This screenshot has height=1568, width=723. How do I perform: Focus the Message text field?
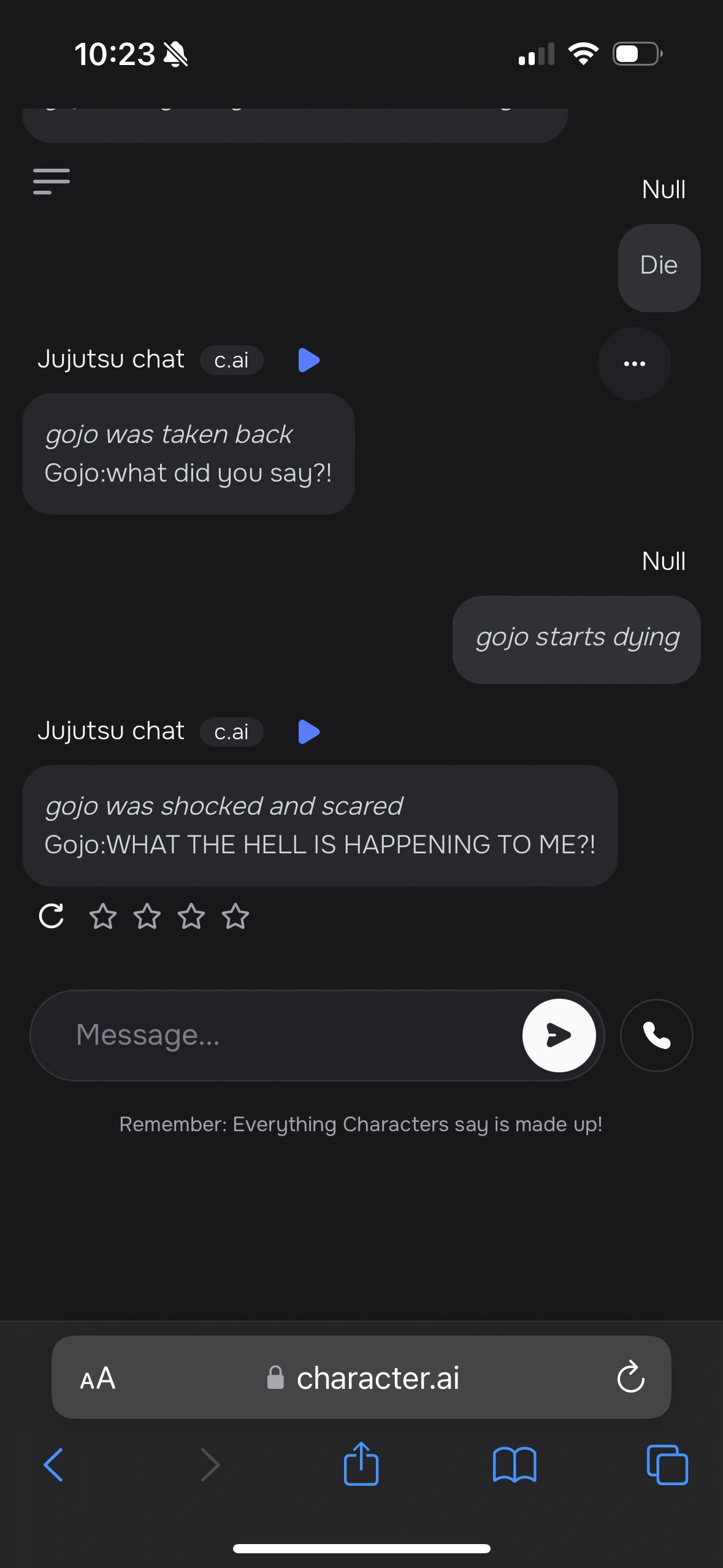pyautogui.click(x=288, y=1035)
